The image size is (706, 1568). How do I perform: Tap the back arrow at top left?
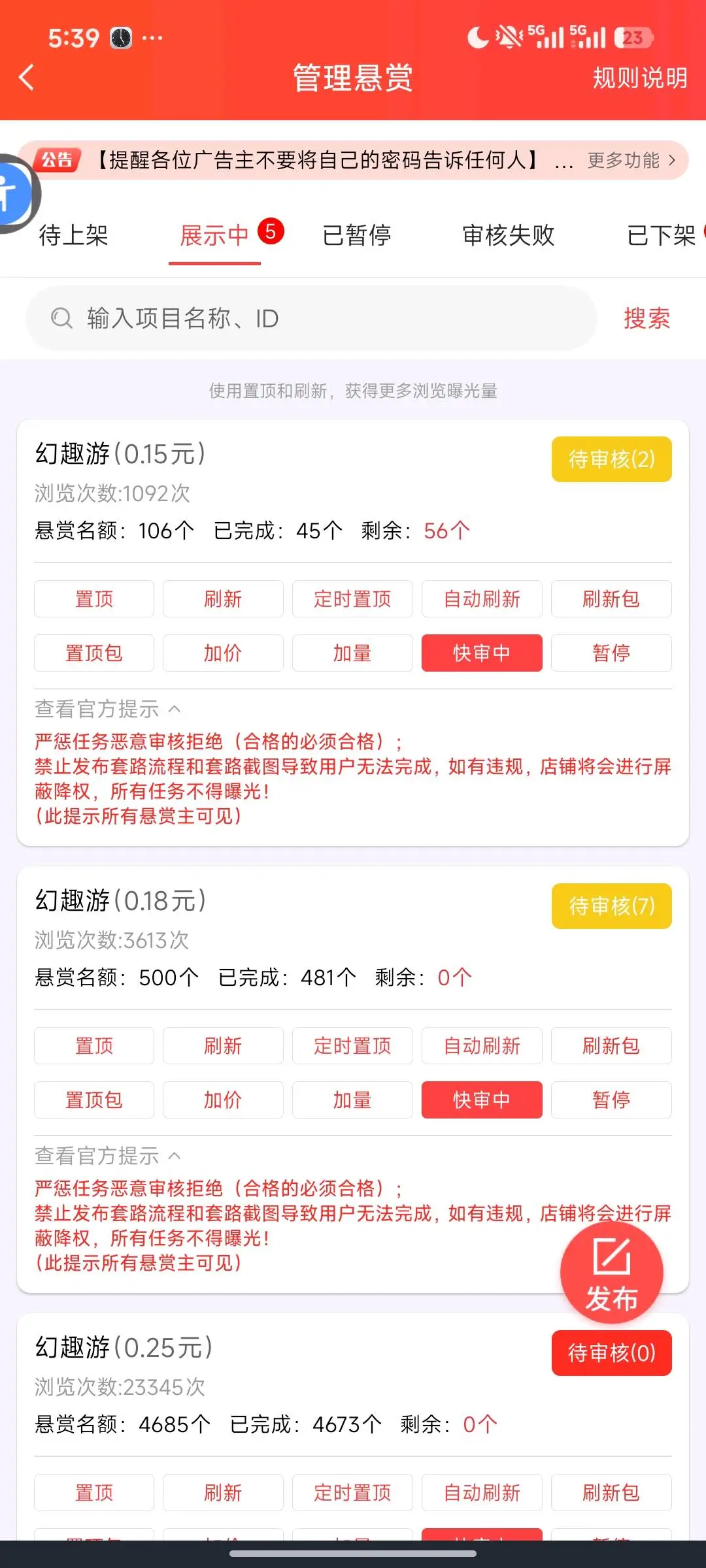pyautogui.click(x=26, y=77)
